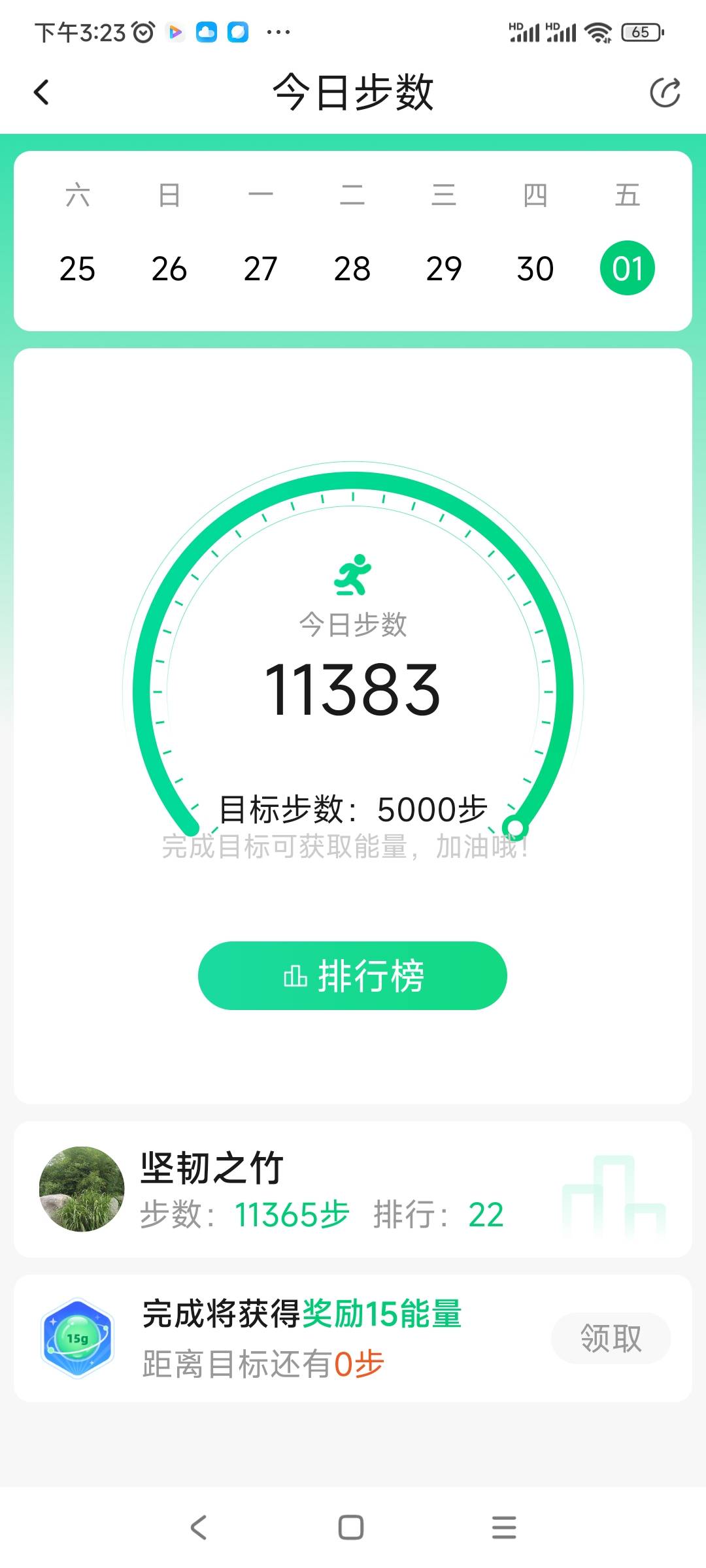Image resolution: width=706 pixels, height=1568 pixels.
Task: Tap 六 weekday header in the calendar
Action: point(77,194)
